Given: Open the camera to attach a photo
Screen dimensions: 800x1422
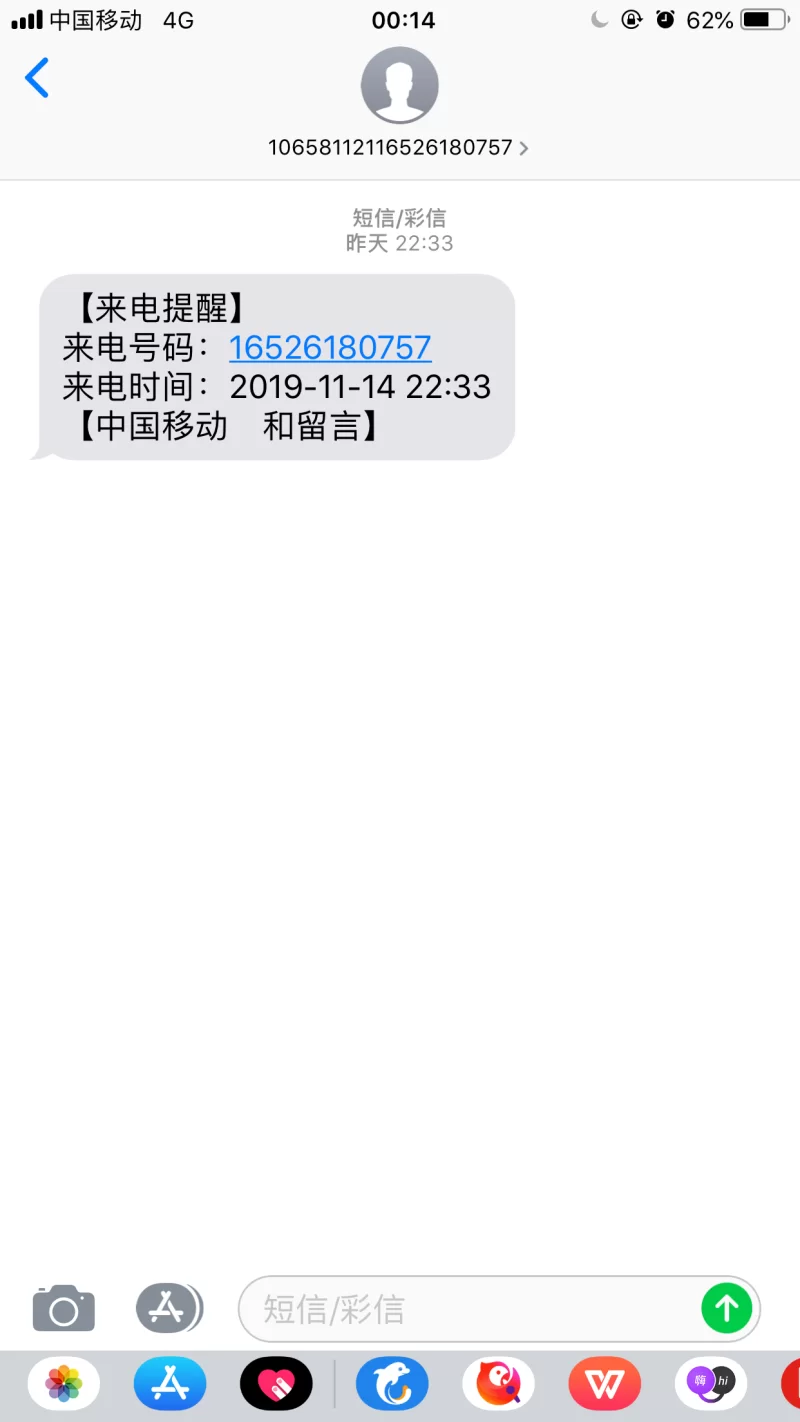Looking at the screenshot, I should pos(64,1308).
